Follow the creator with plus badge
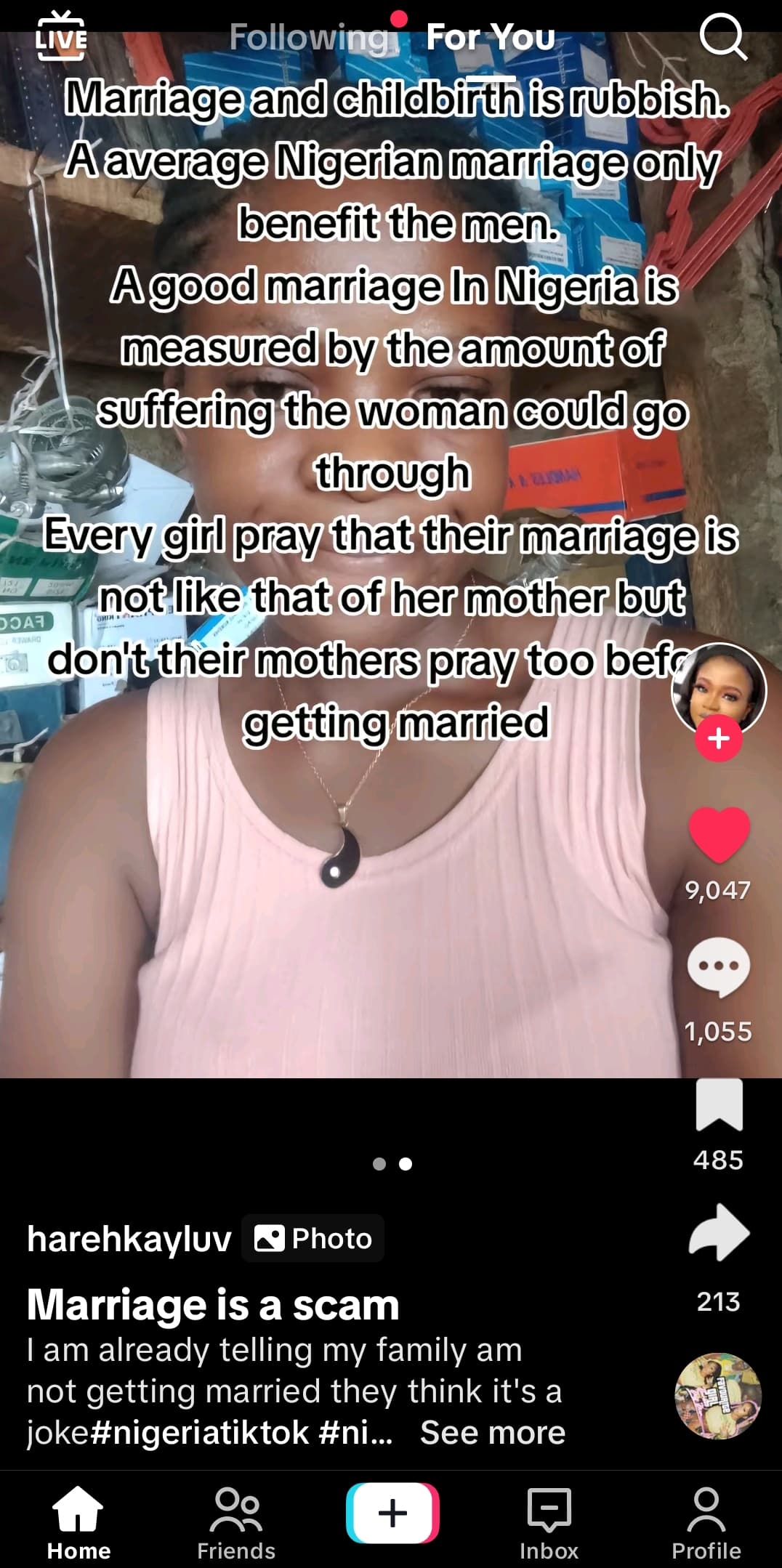The width and height of the screenshot is (782, 1568). 718,738
